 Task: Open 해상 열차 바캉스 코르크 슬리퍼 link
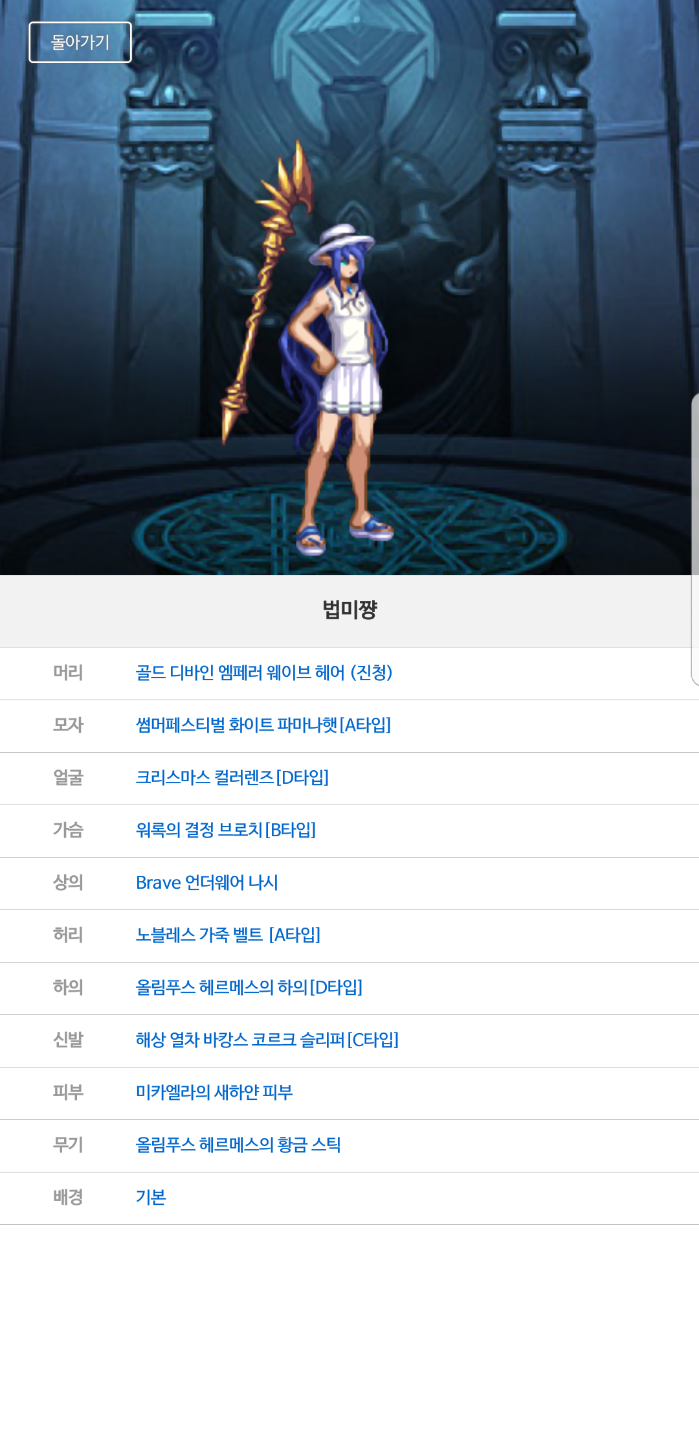click(x=267, y=1040)
